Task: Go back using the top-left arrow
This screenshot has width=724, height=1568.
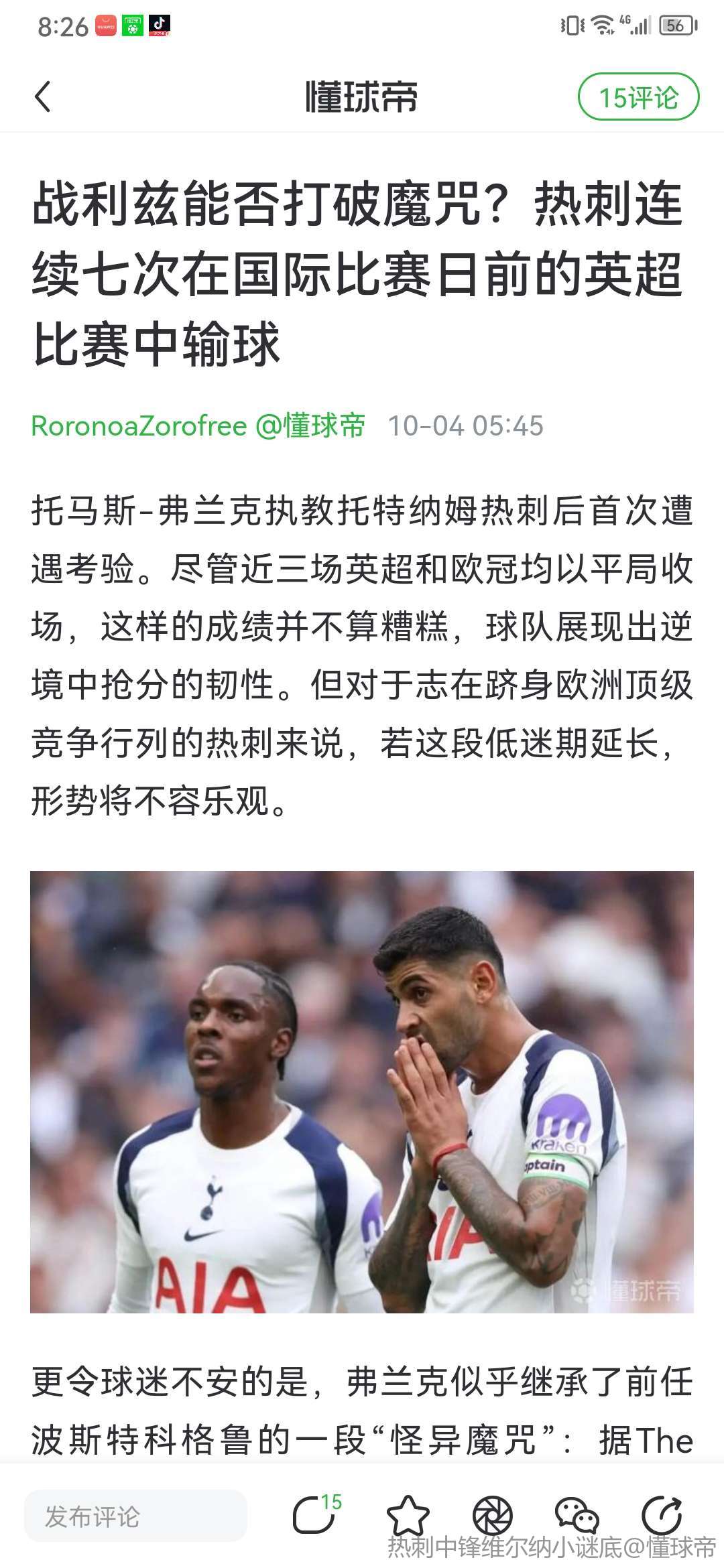Action: point(43,96)
